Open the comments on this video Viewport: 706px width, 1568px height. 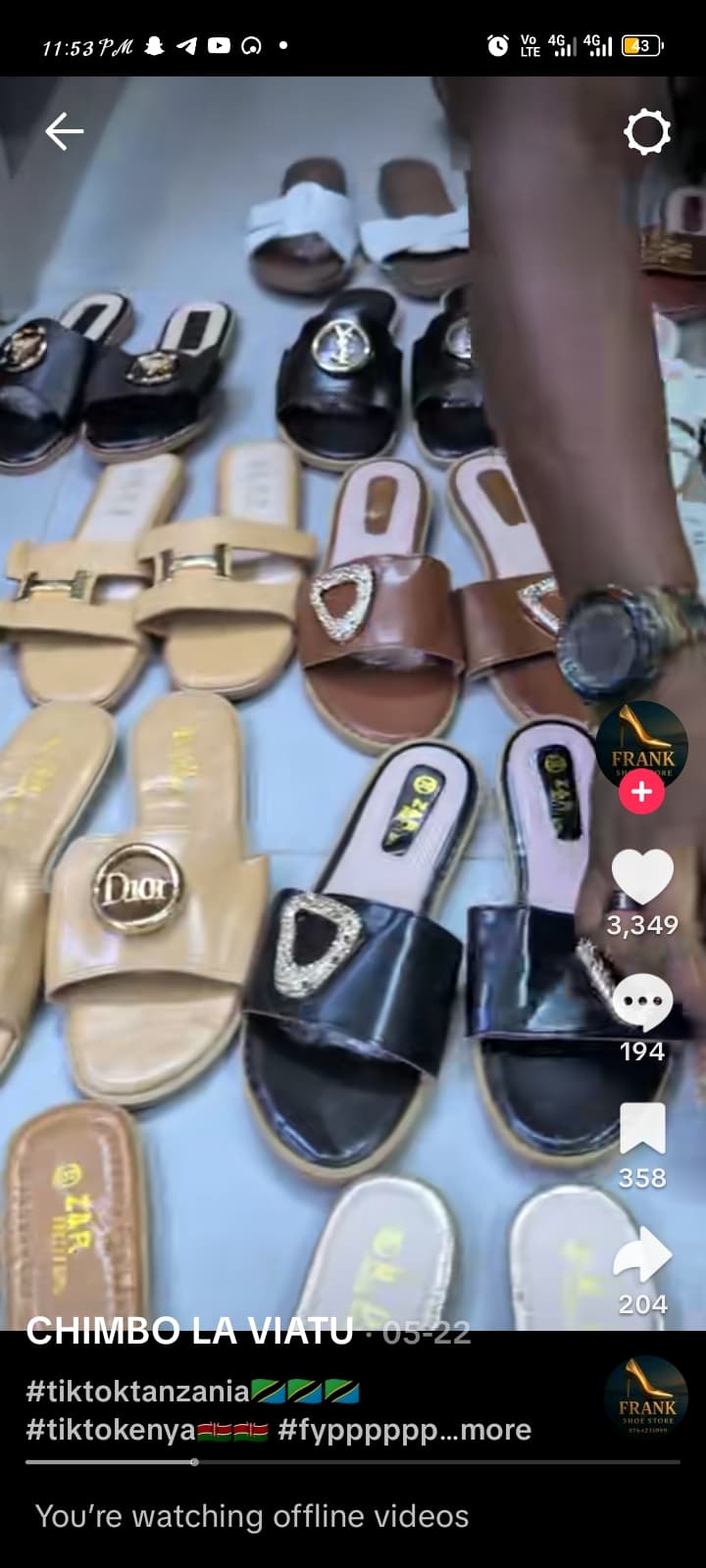pyautogui.click(x=642, y=1003)
